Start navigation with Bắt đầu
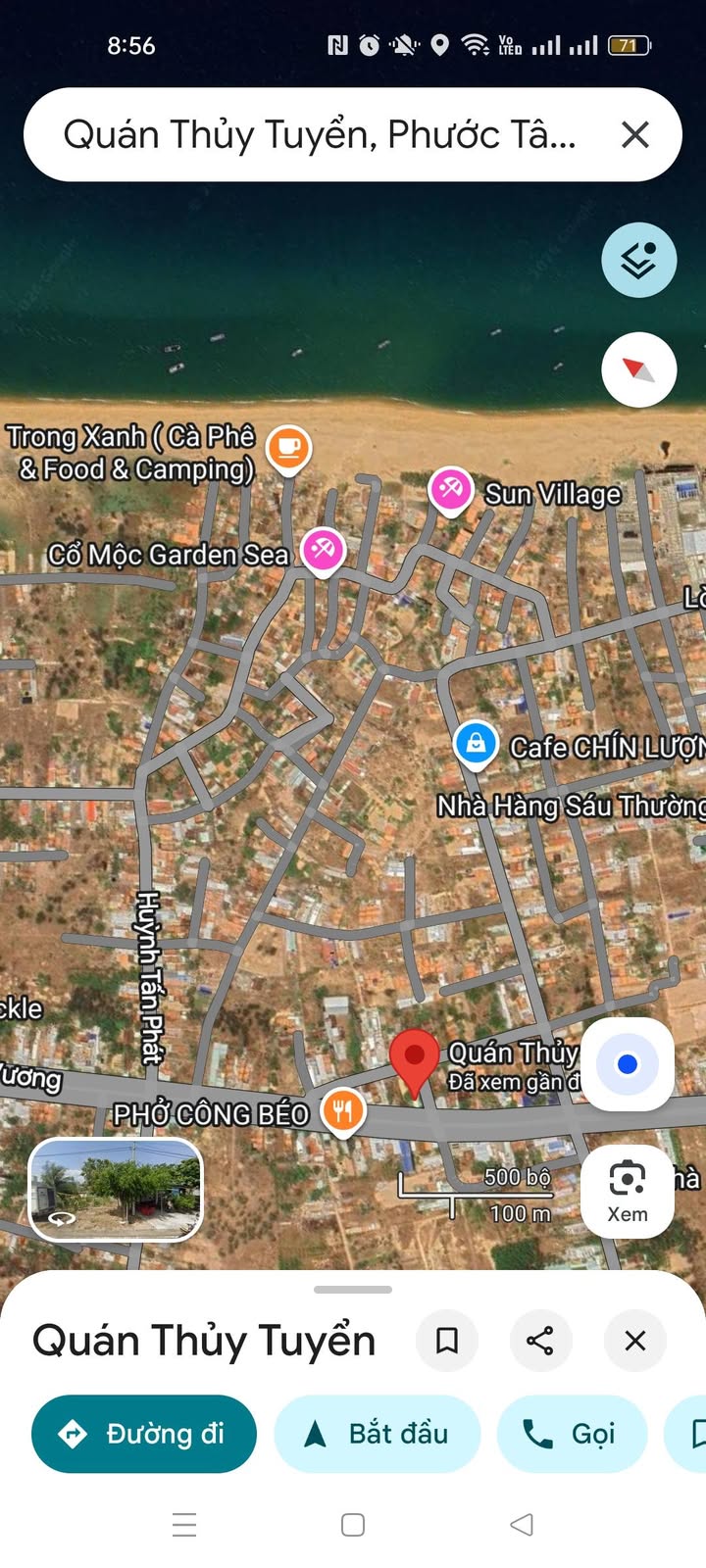 [x=378, y=1434]
